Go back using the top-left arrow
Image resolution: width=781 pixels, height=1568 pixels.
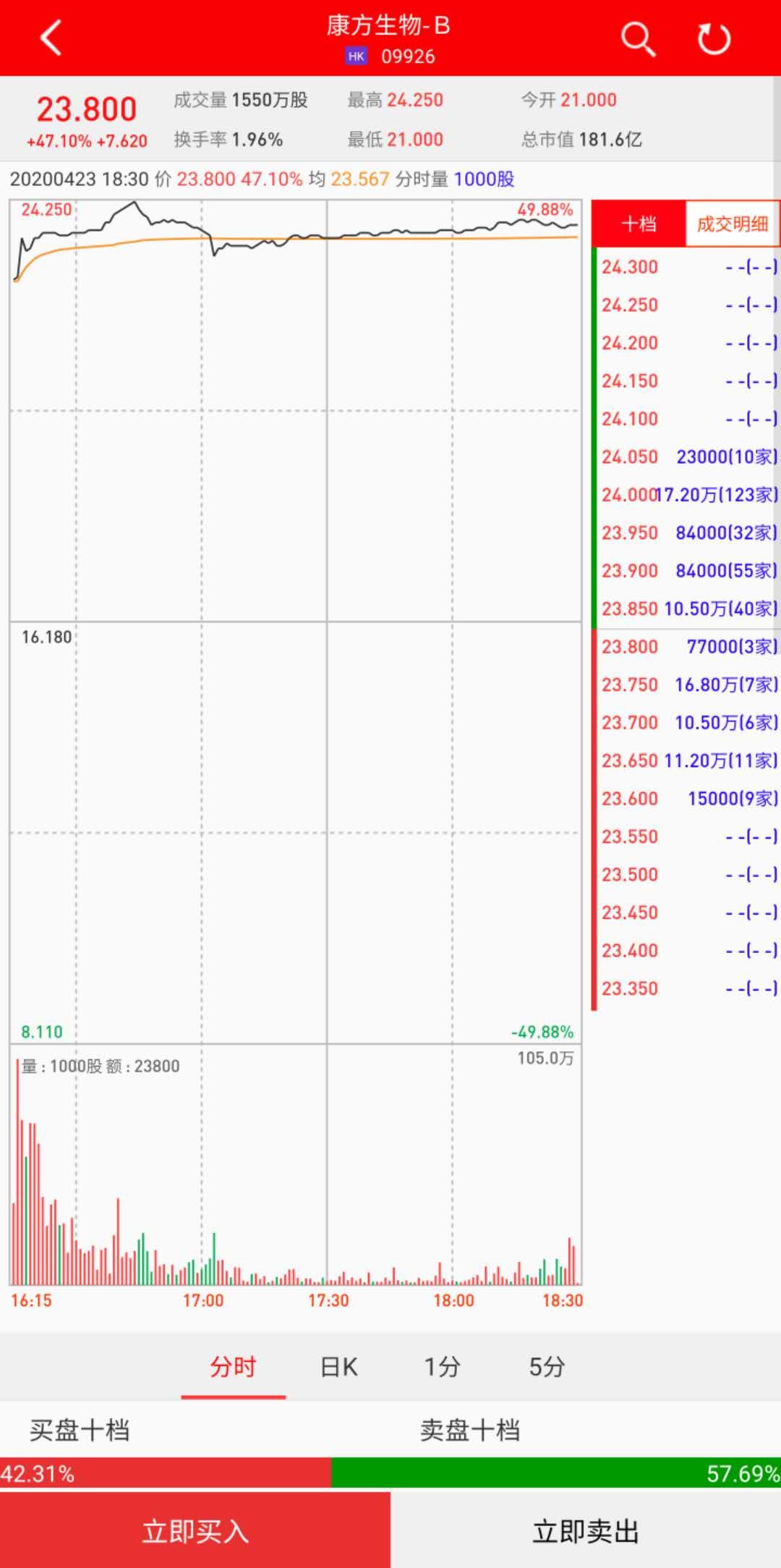click(51, 38)
